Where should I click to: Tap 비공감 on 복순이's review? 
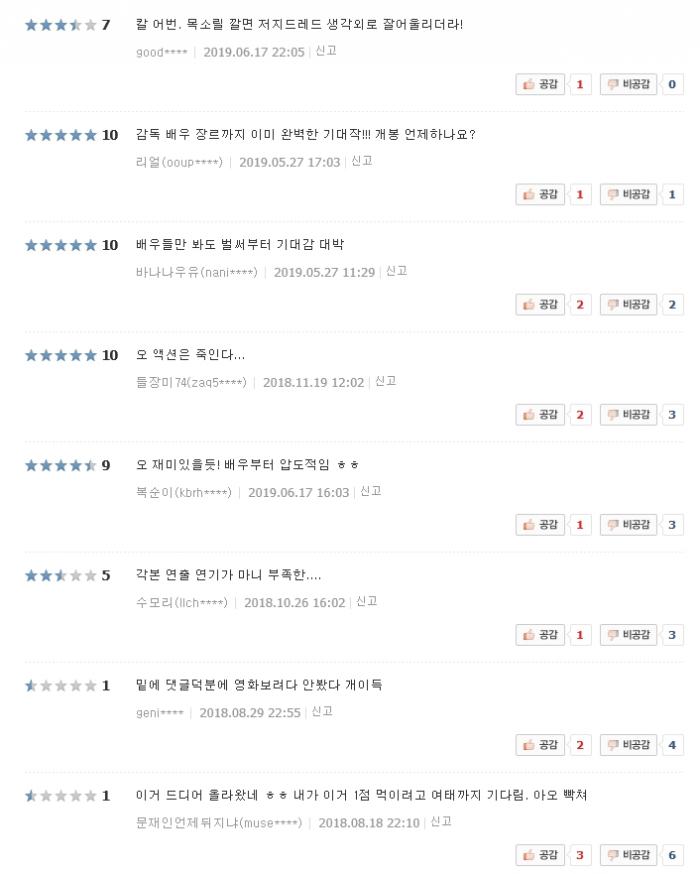pyautogui.click(x=628, y=525)
